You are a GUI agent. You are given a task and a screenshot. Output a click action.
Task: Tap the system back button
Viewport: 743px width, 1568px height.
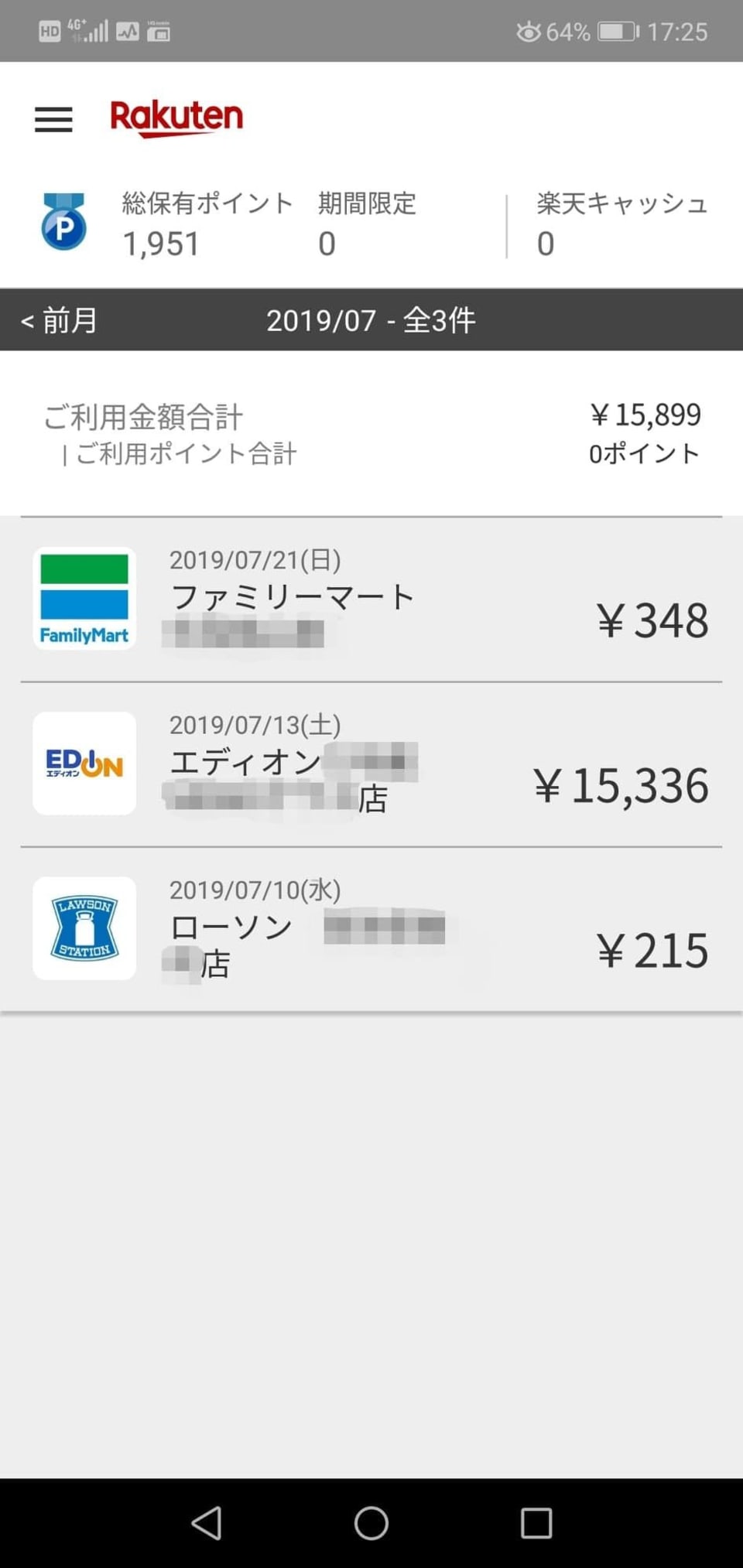click(207, 1523)
